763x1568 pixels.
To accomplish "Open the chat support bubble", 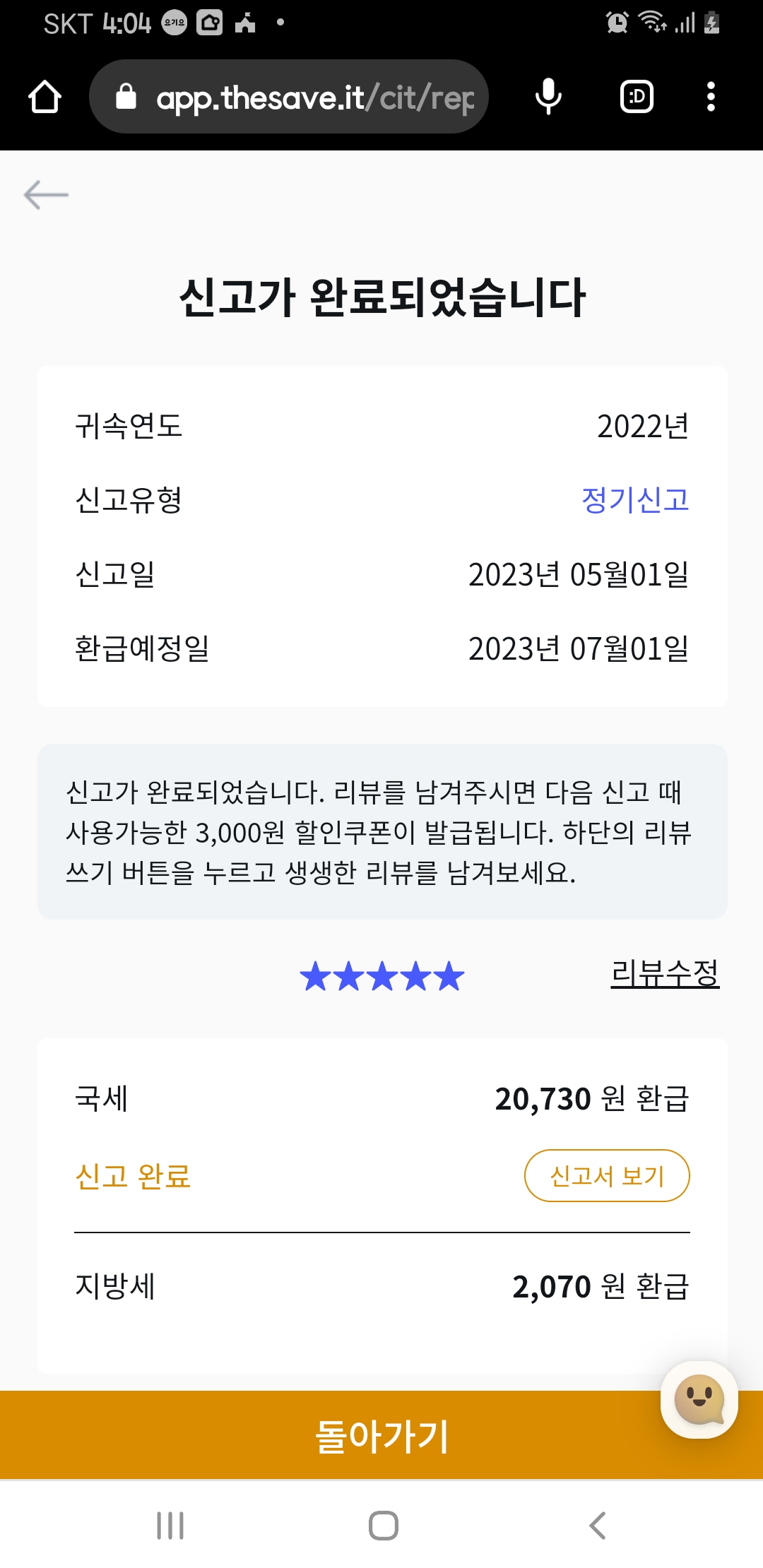I will pyautogui.click(x=699, y=1400).
